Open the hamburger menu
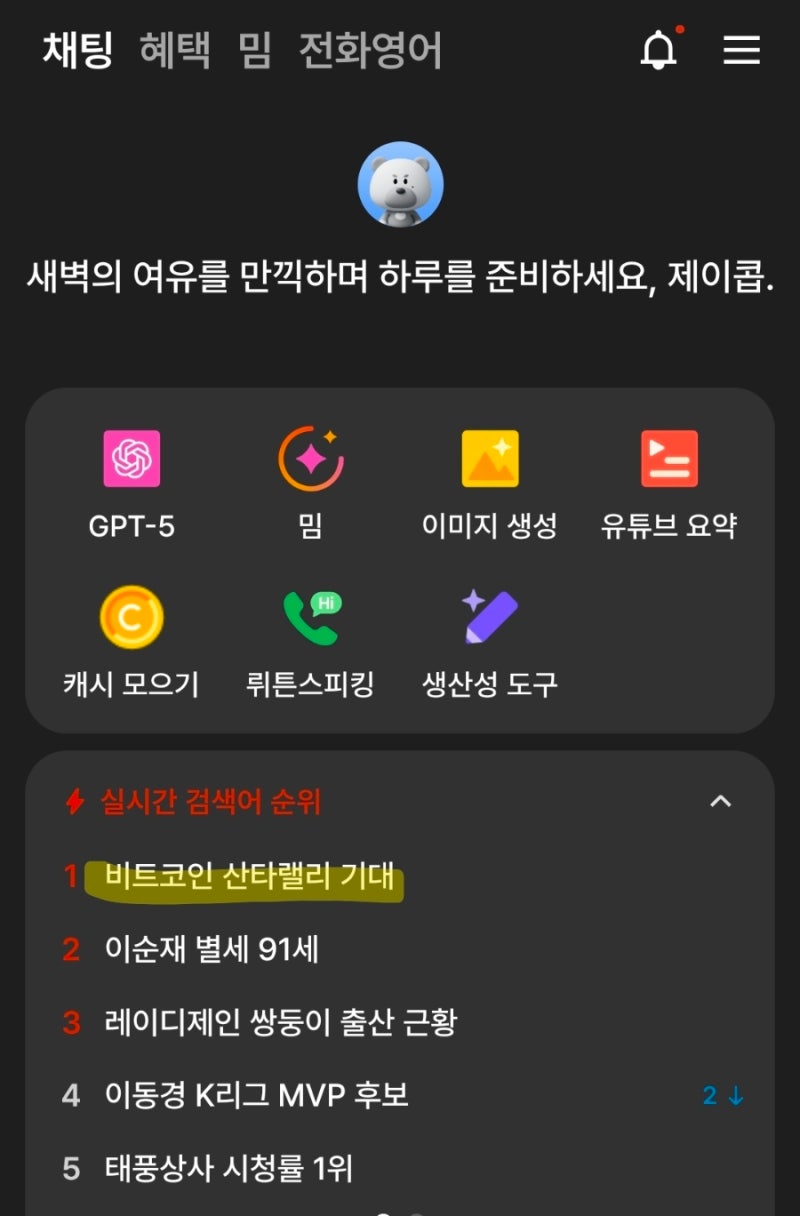 click(742, 50)
